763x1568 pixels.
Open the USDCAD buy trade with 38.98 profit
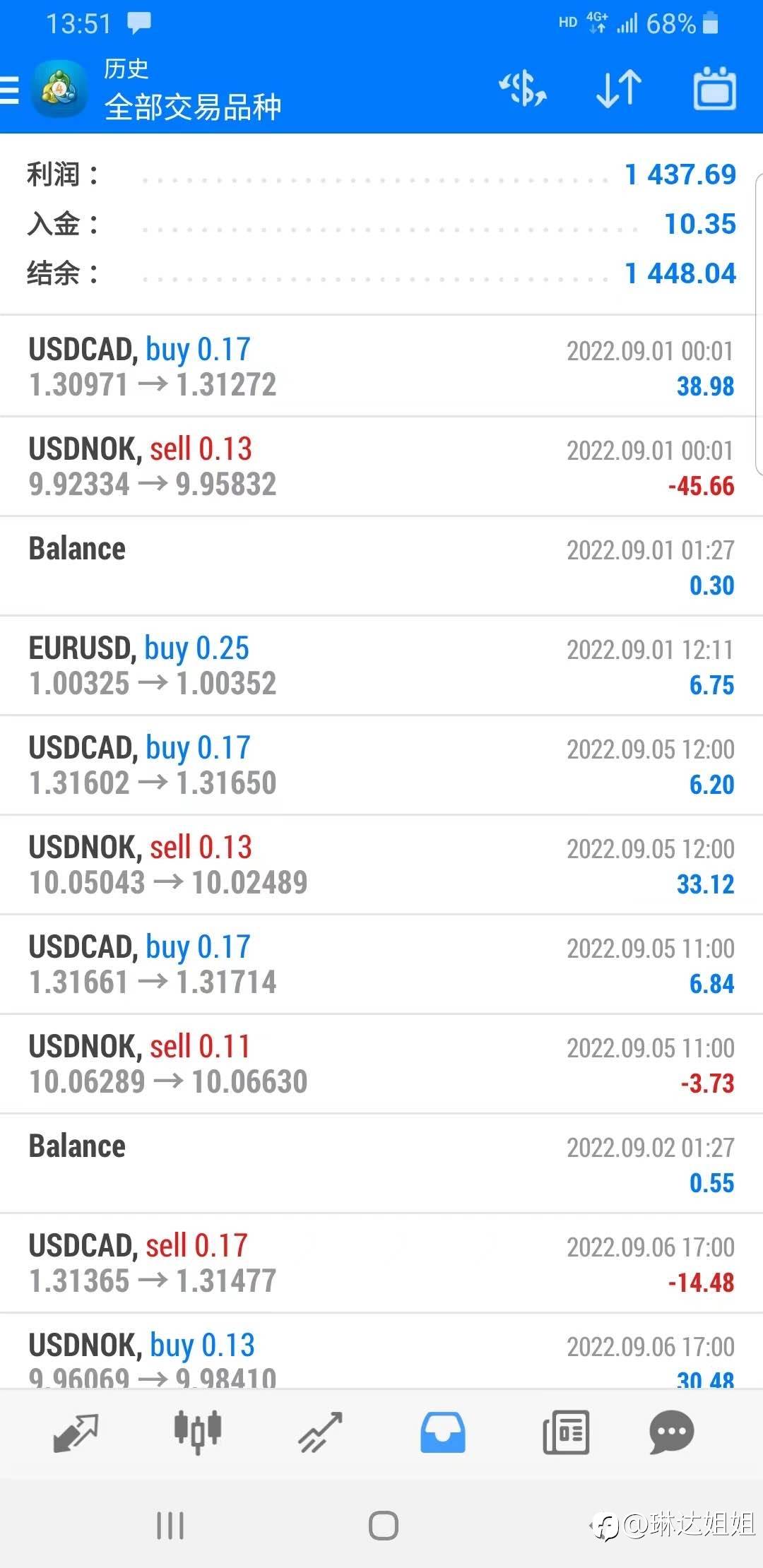381,367
